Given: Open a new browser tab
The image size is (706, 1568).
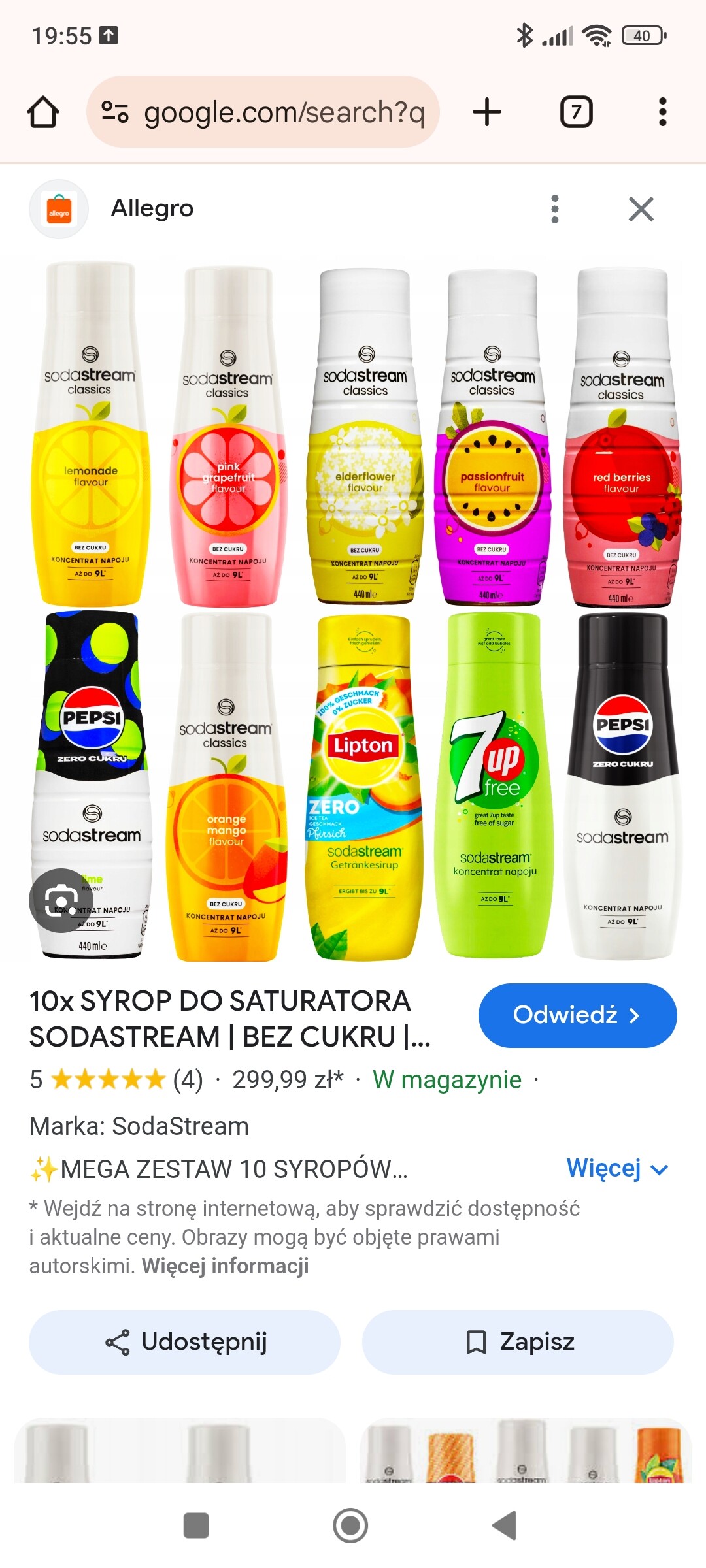Looking at the screenshot, I should coord(487,112).
